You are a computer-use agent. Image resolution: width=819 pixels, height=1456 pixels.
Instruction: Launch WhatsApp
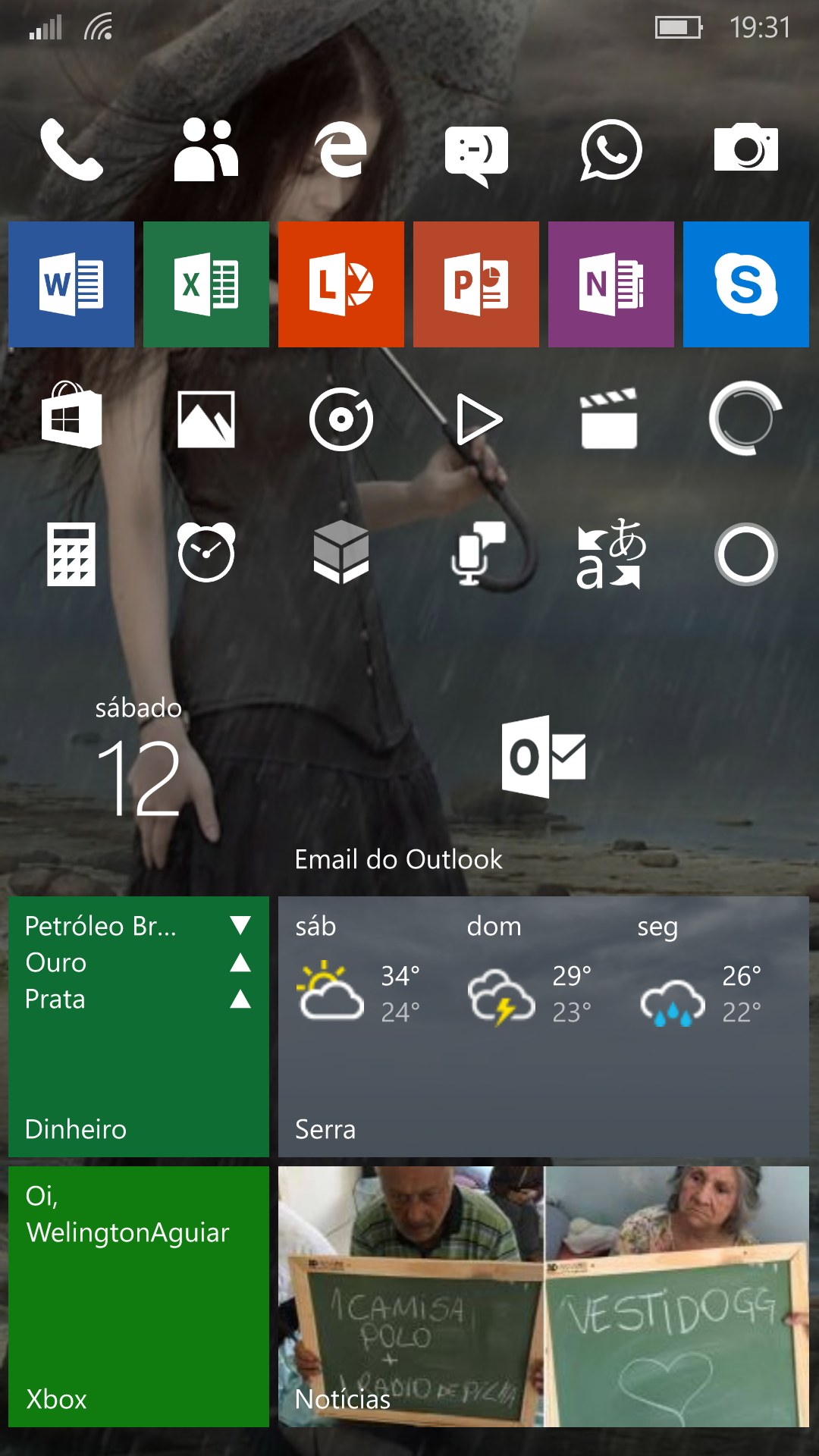tap(611, 149)
